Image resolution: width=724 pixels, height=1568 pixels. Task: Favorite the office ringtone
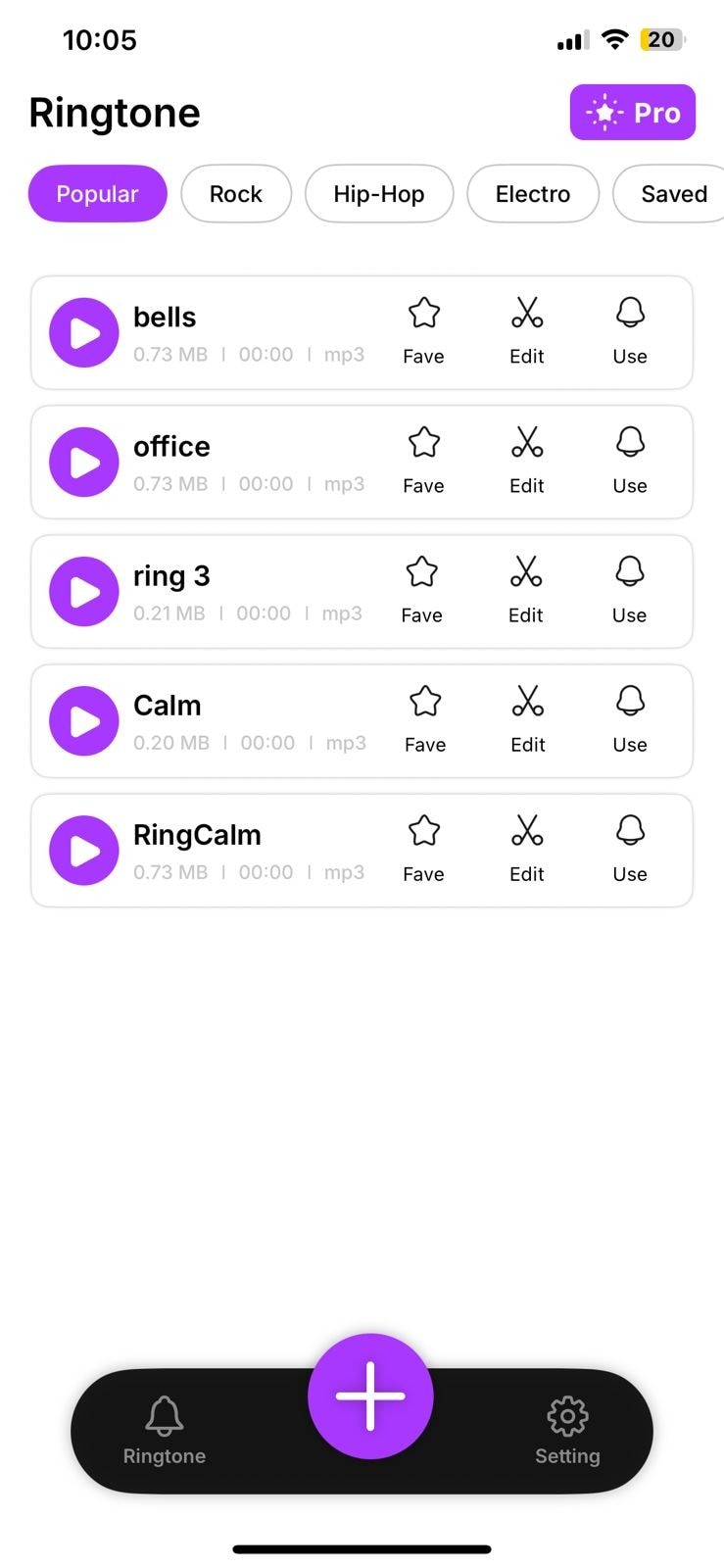[x=423, y=456]
